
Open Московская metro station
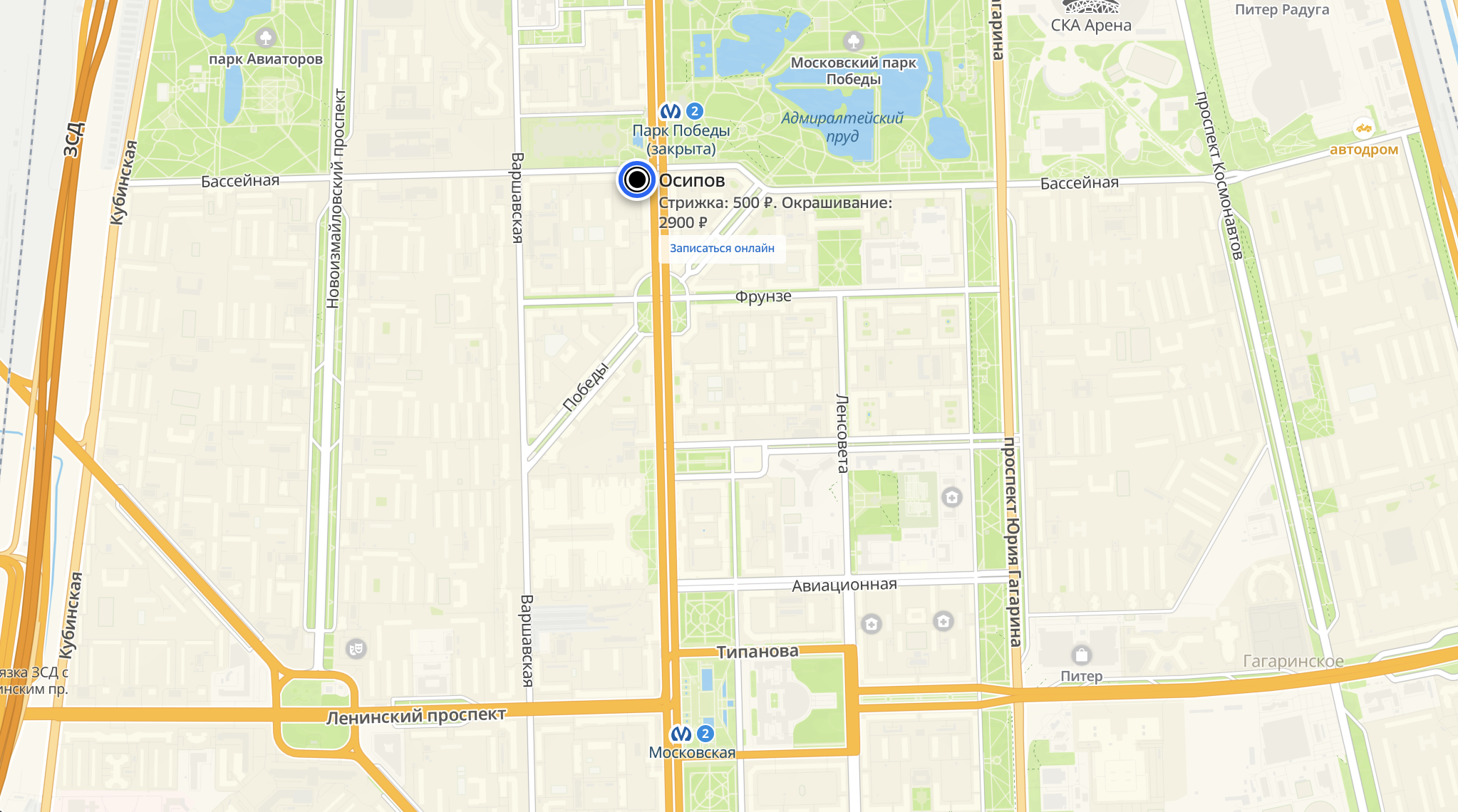coord(681,734)
